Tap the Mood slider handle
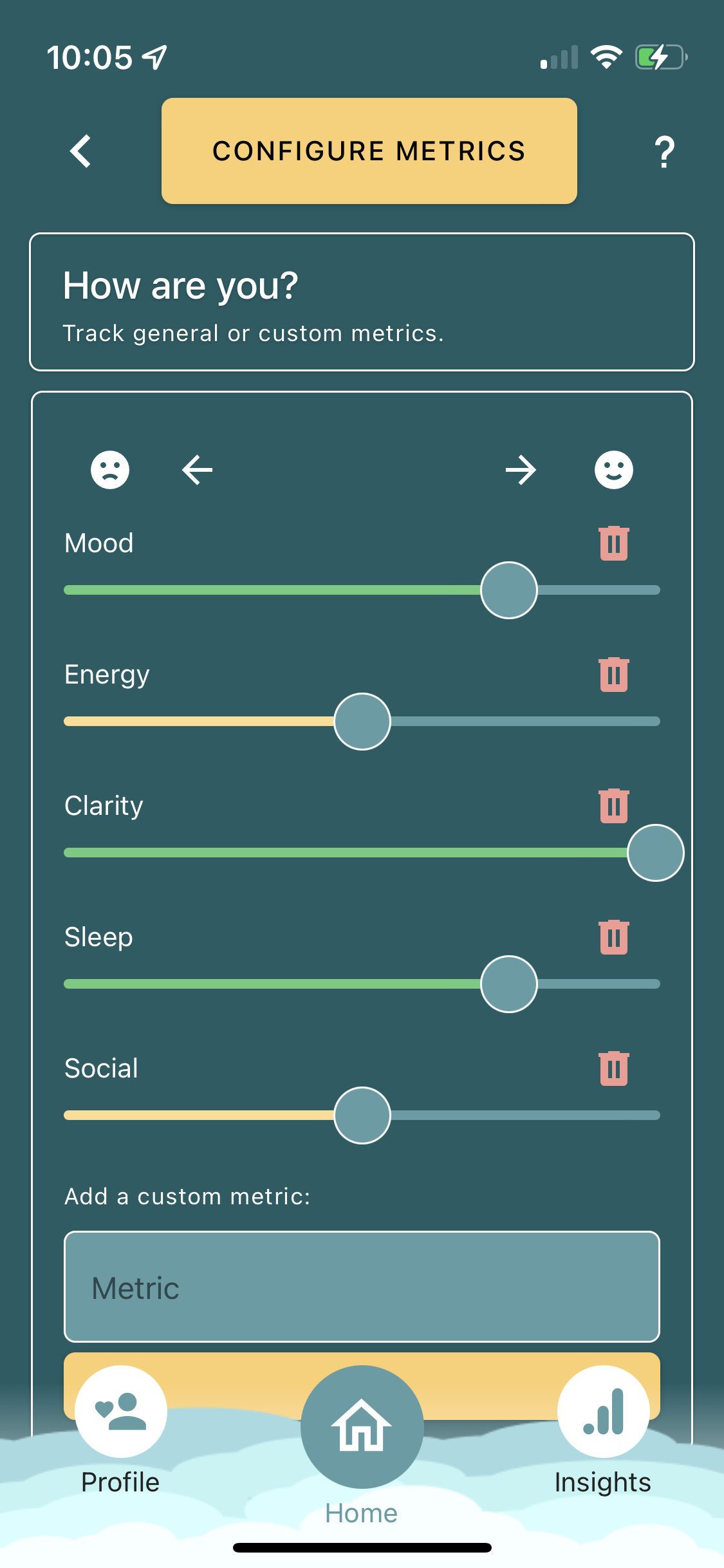This screenshot has width=724, height=1568. coord(509,590)
